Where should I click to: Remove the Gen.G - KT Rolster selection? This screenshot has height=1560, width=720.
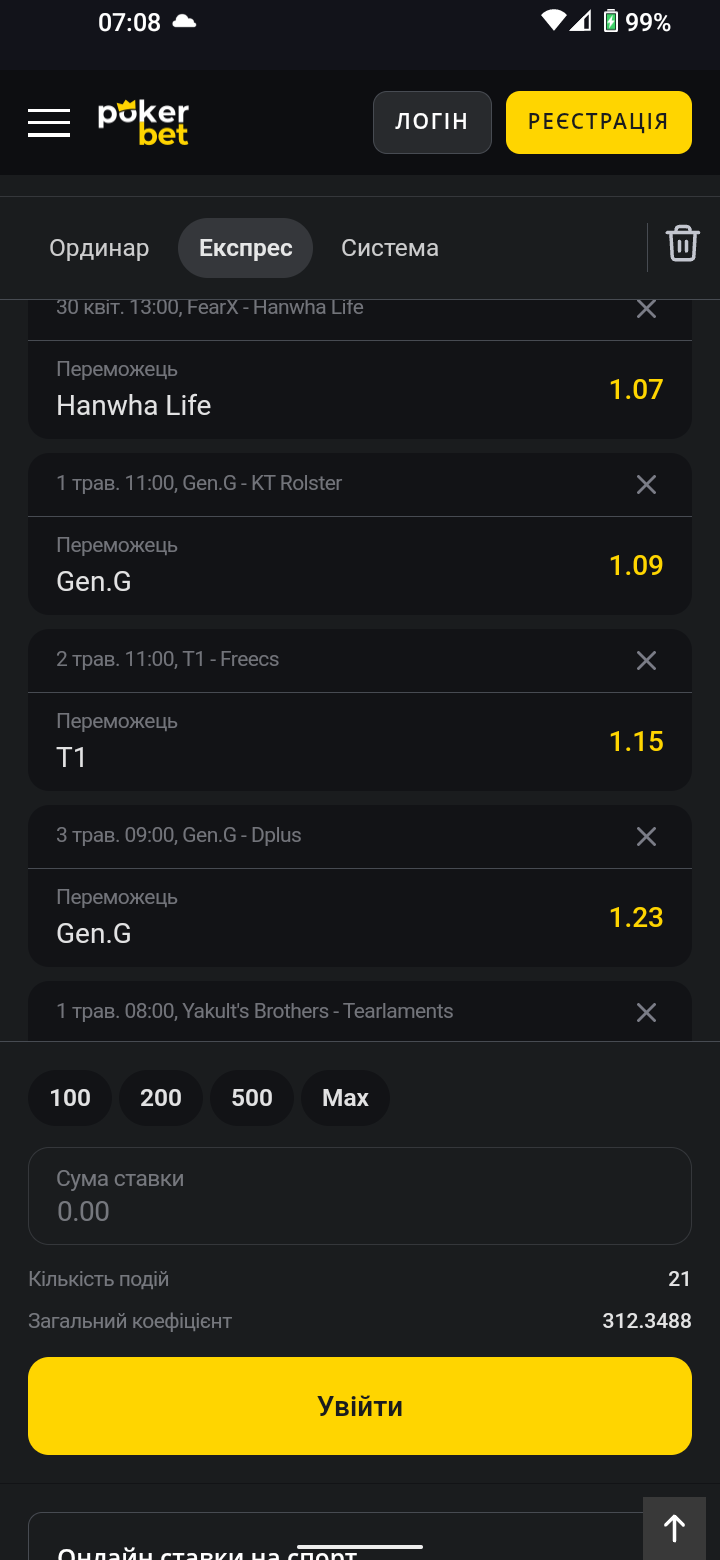[647, 485]
